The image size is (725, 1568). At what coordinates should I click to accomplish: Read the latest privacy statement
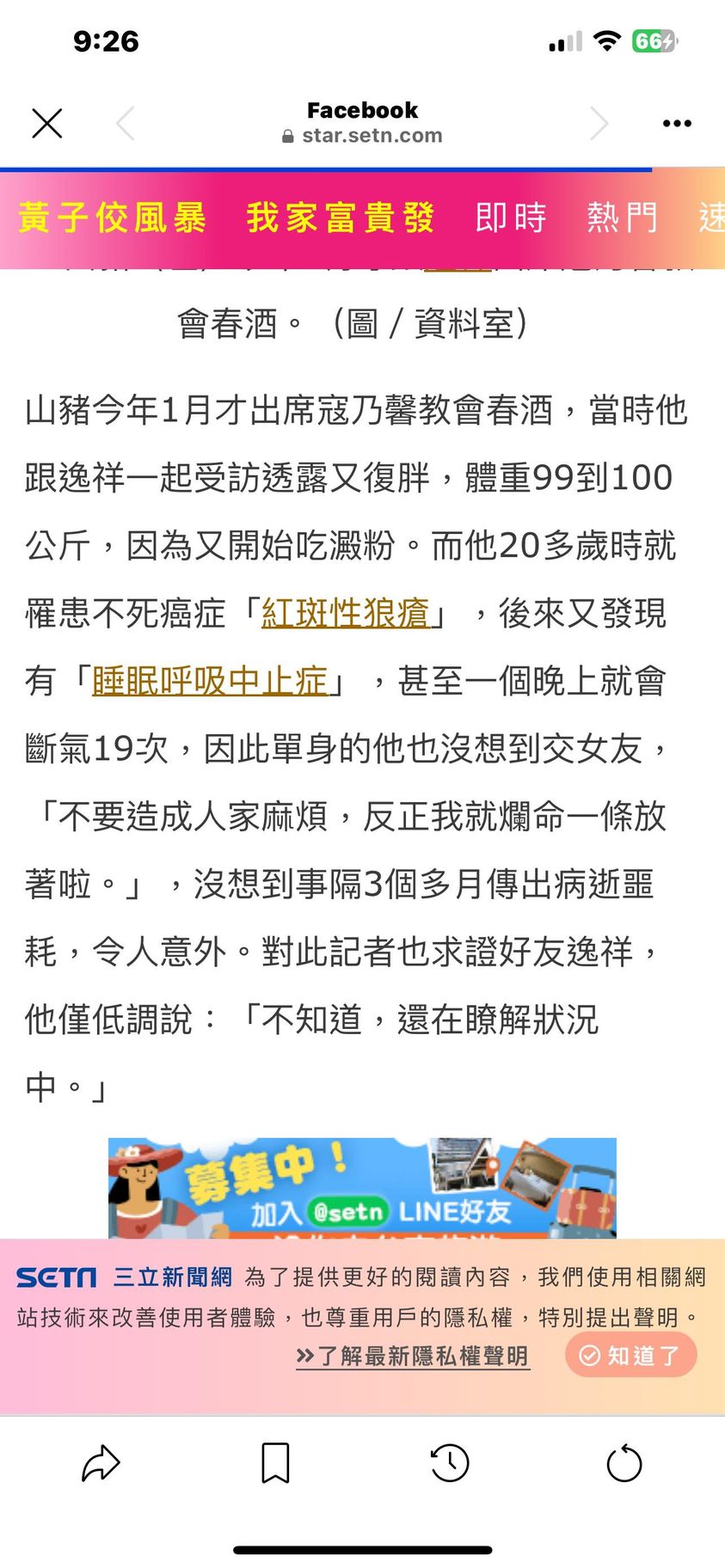(x=413, y=1356)
